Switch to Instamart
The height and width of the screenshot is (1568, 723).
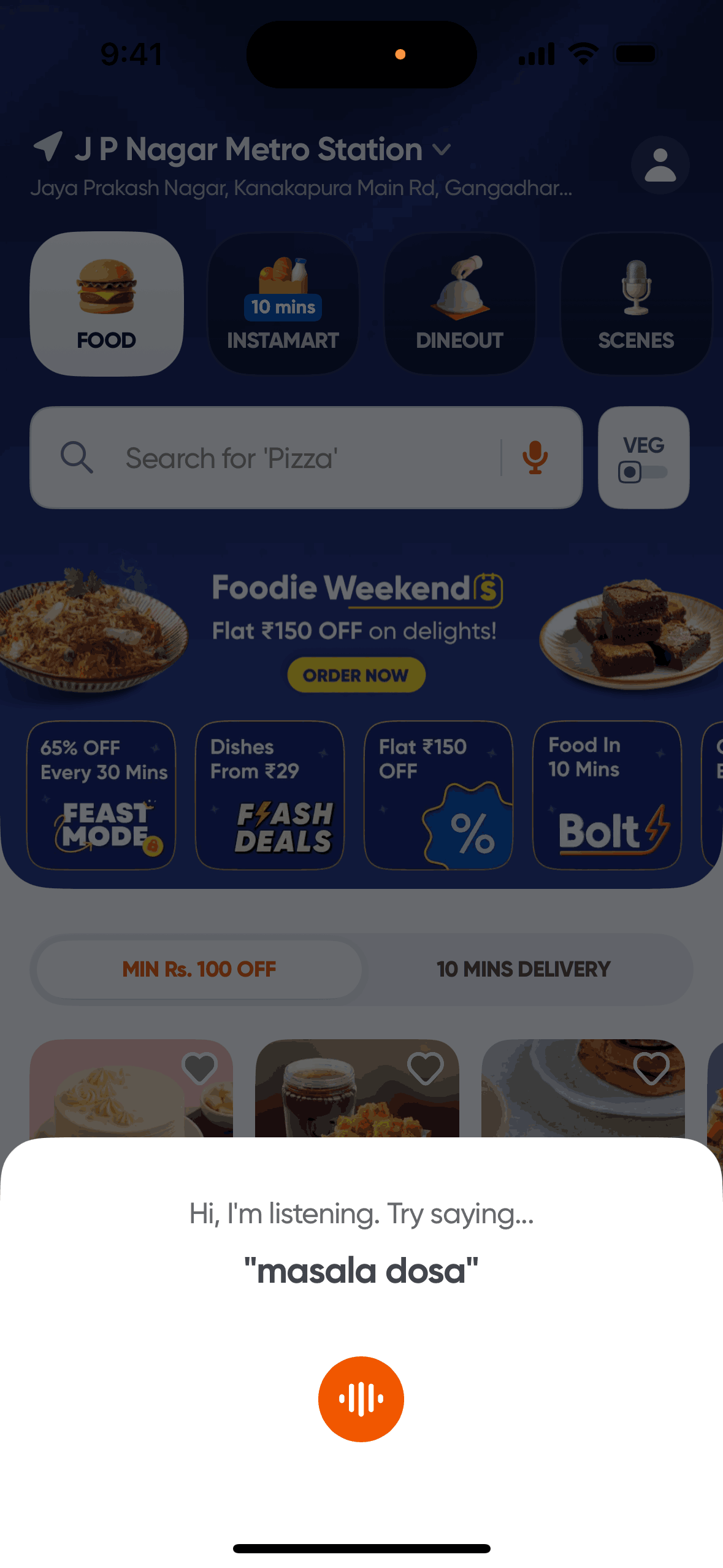coord(283,304)
